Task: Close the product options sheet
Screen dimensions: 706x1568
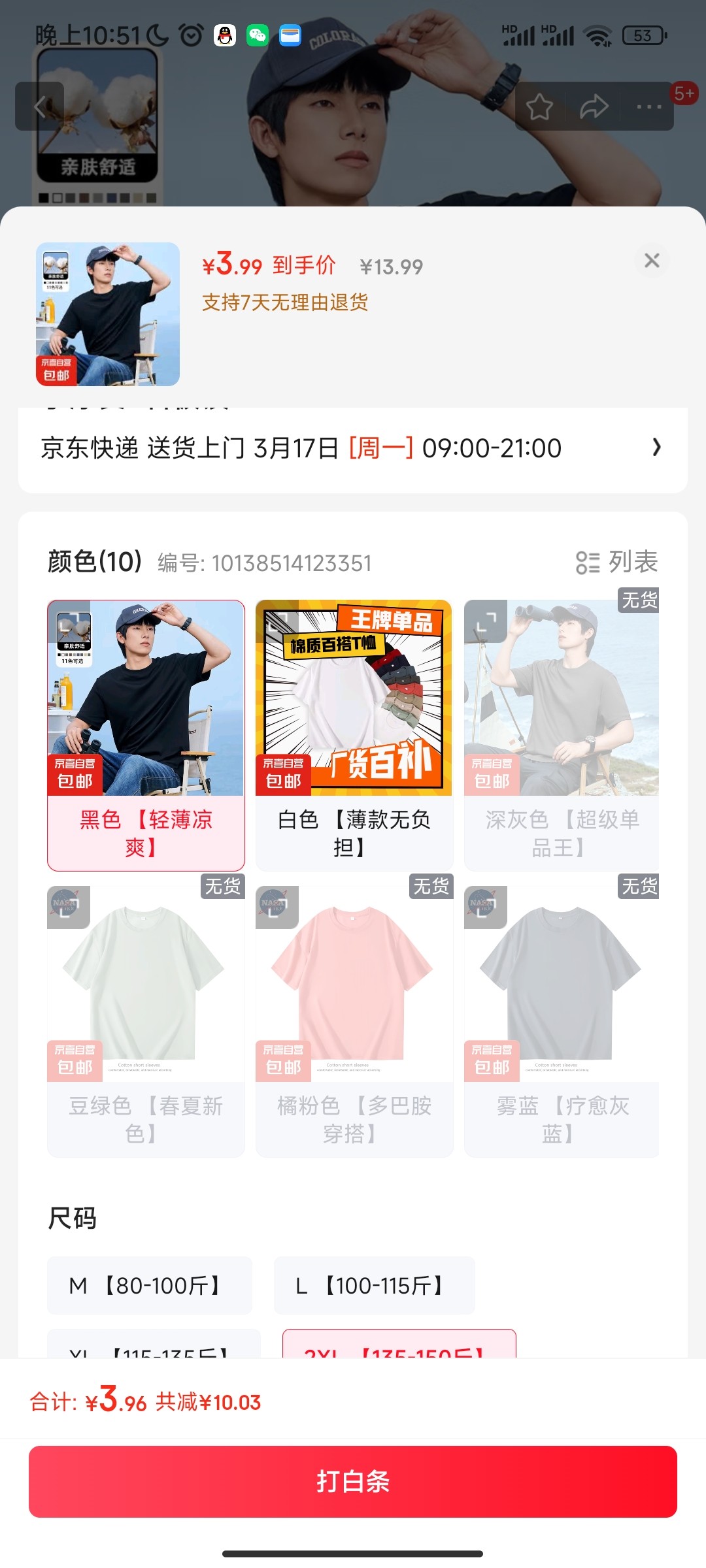Action: pos(652,261)
